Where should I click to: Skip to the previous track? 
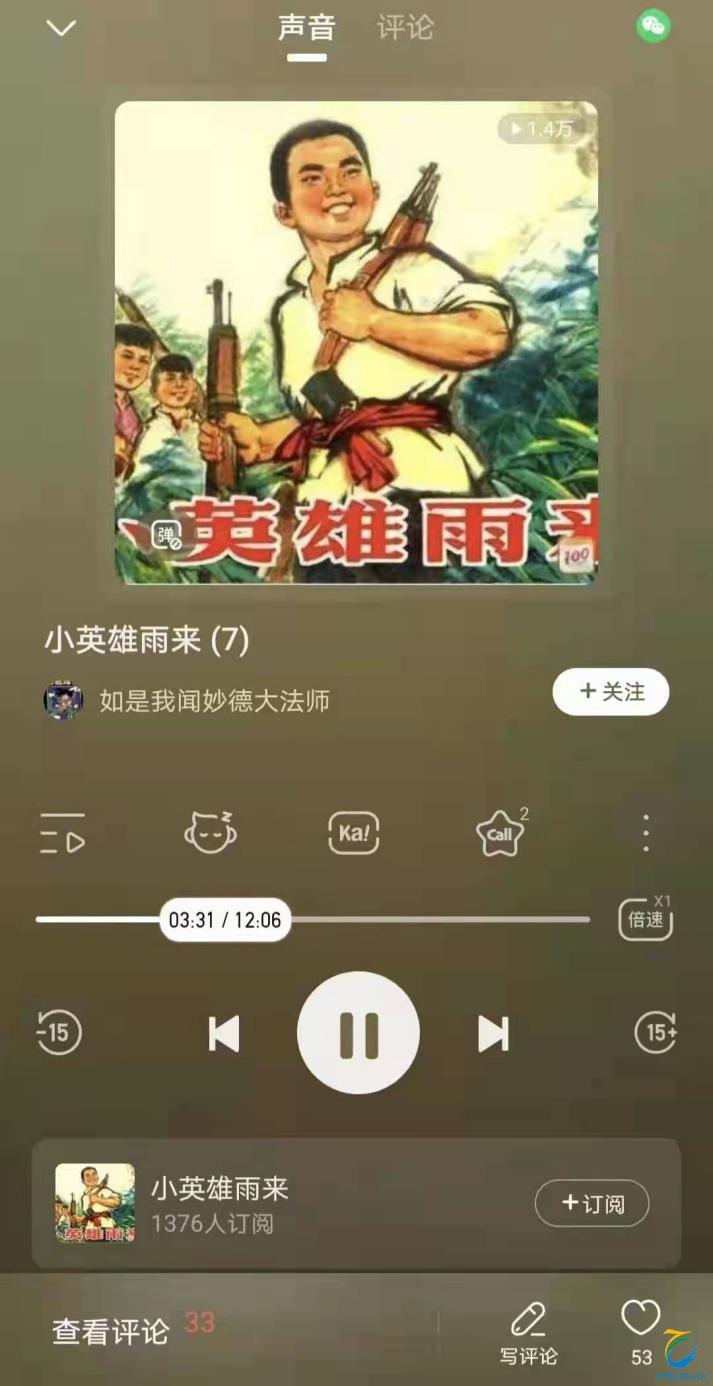224,1034
